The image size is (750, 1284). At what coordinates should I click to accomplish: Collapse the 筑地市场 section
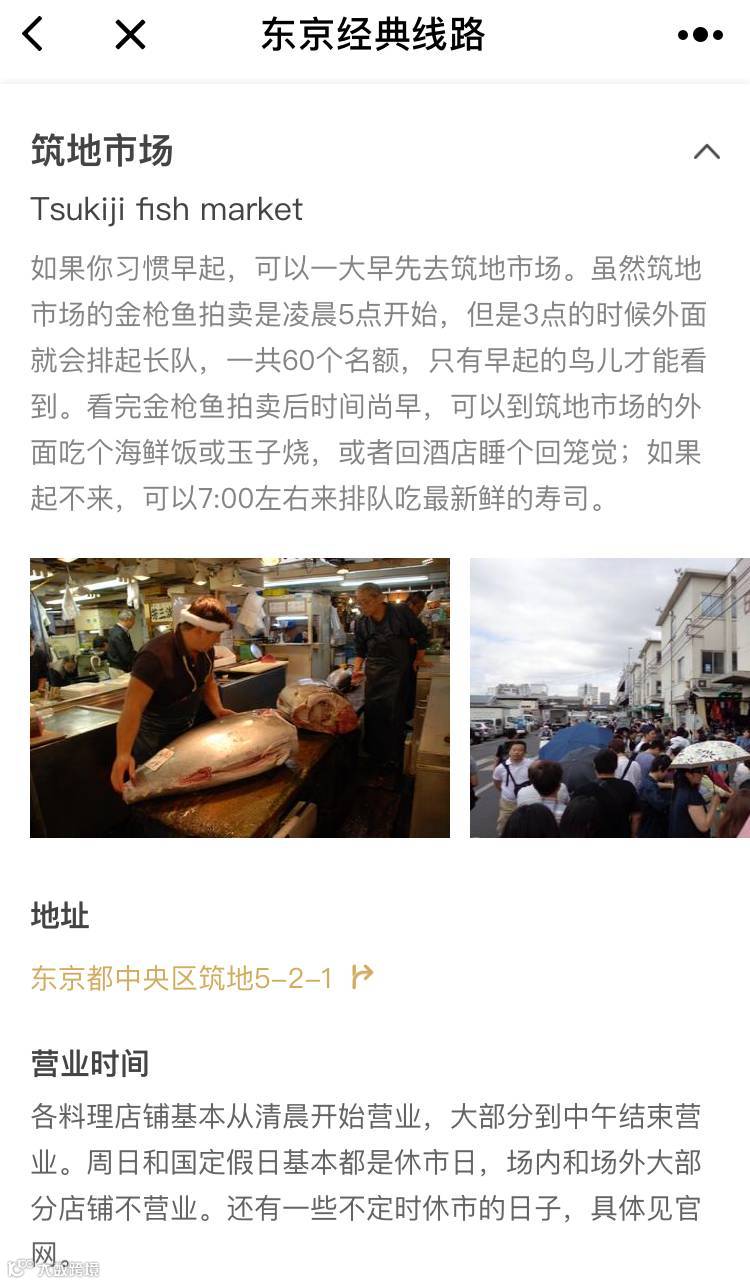[706, 152]
